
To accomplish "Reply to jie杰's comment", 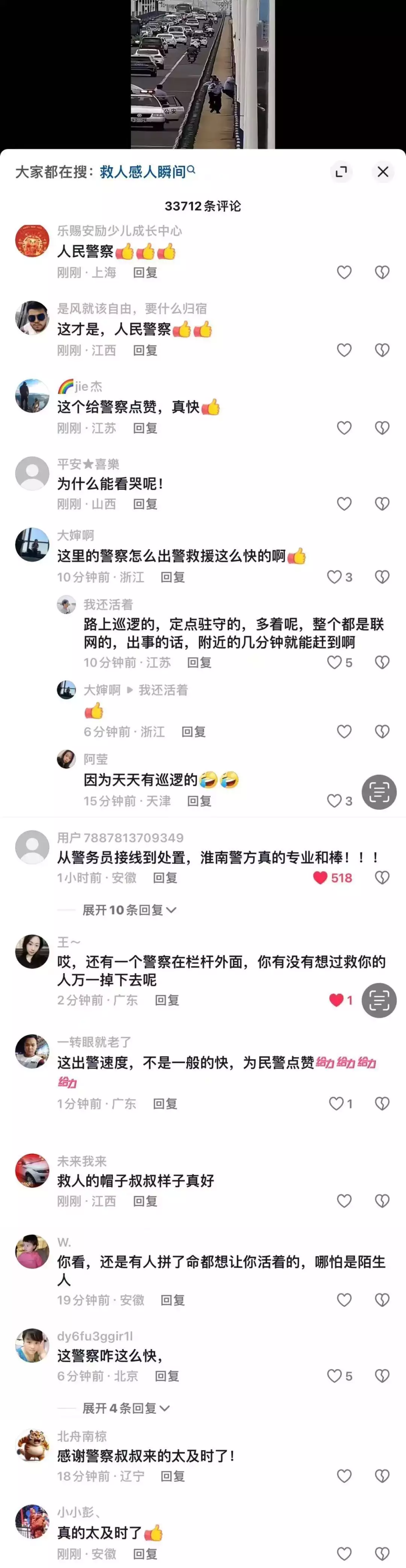I will [145, 428].
